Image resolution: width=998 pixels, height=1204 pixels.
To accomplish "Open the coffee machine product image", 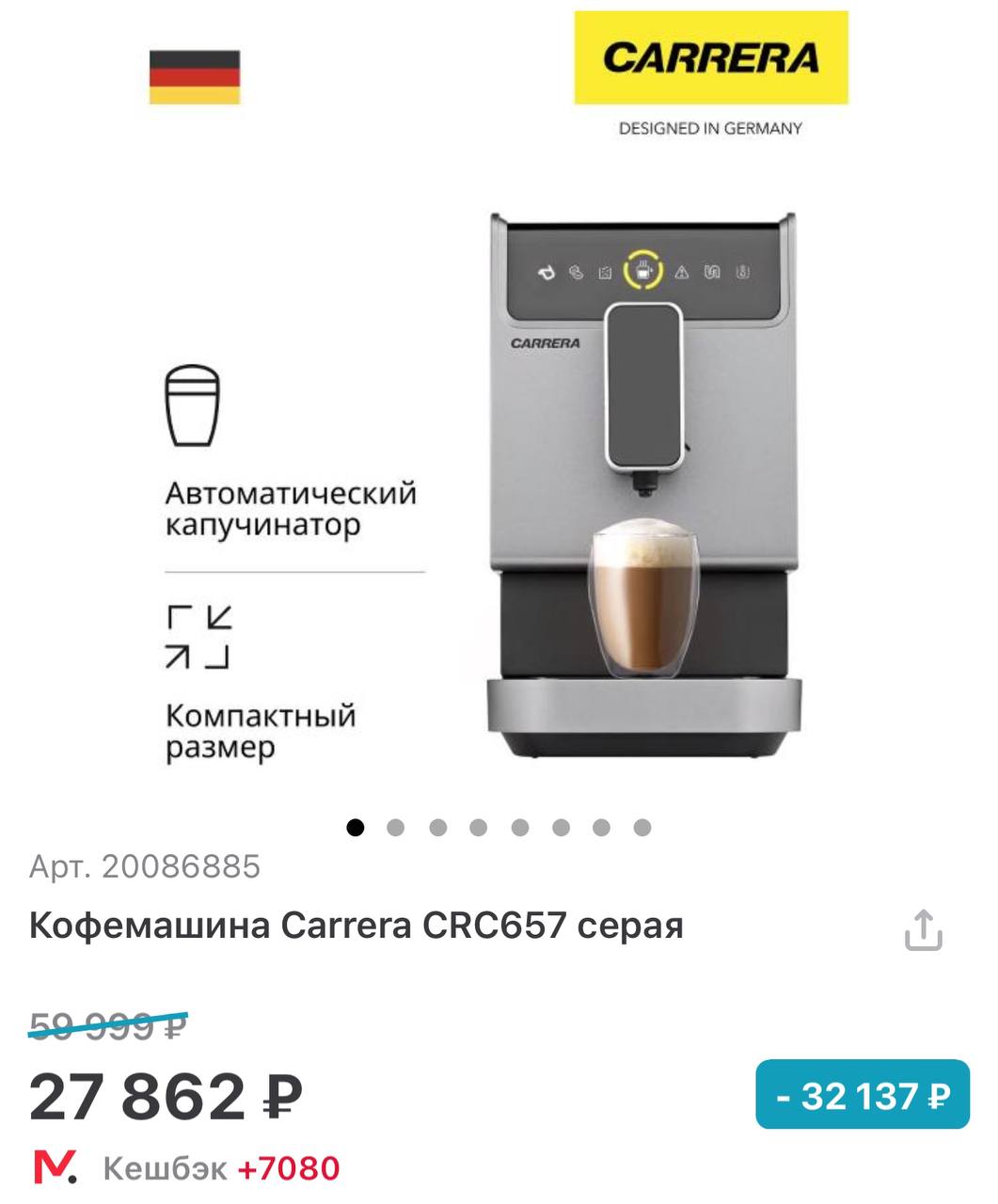I will (x=643, y=484).
